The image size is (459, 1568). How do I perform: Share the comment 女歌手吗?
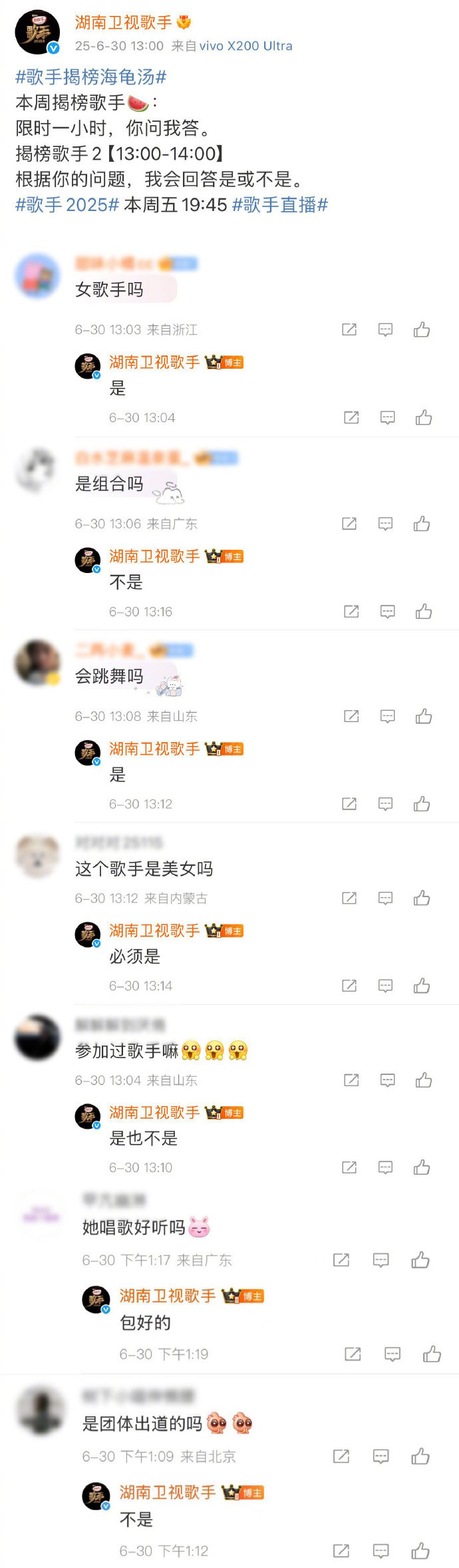pyautogui.click(x=349, y=329)
